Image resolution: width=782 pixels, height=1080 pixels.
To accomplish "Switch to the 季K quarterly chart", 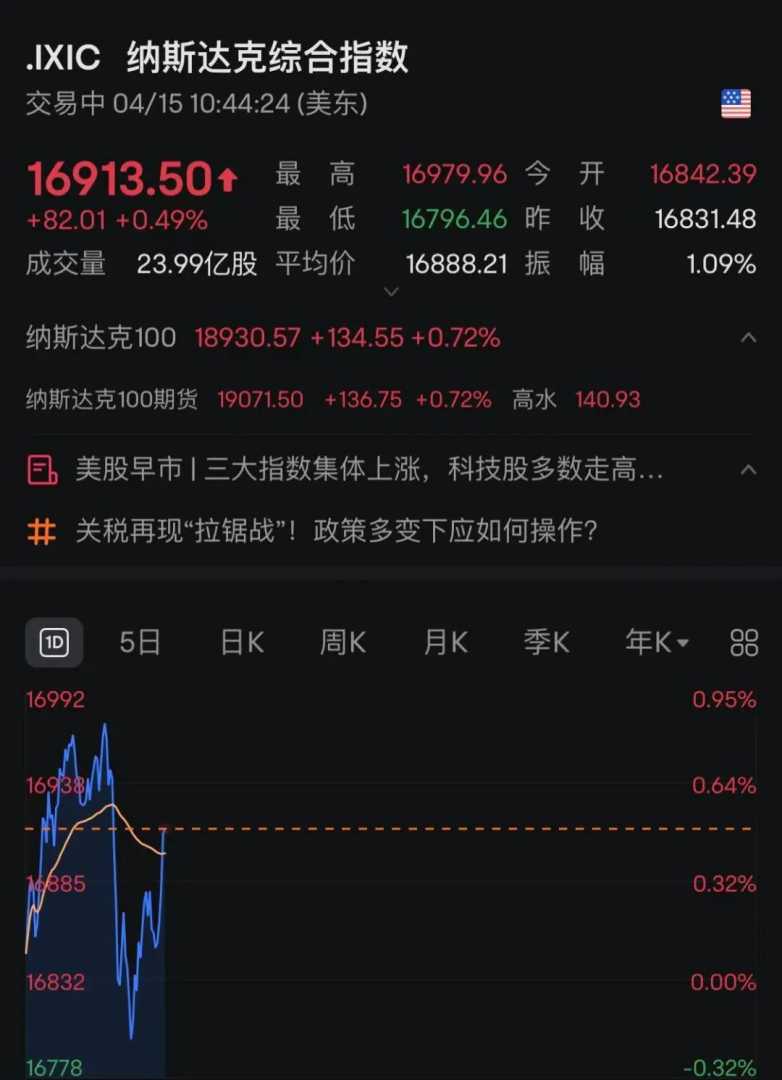I will pos(546,643).
